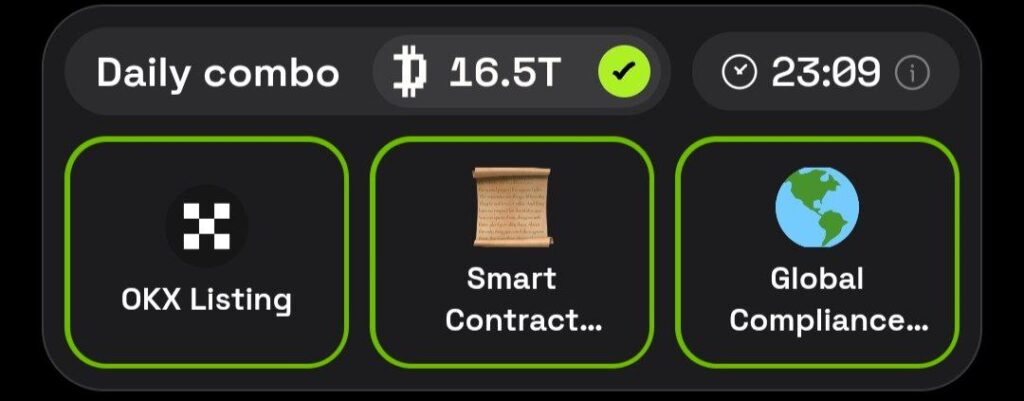
Task: Select the Smart Contract card
Action: point(511,251)
